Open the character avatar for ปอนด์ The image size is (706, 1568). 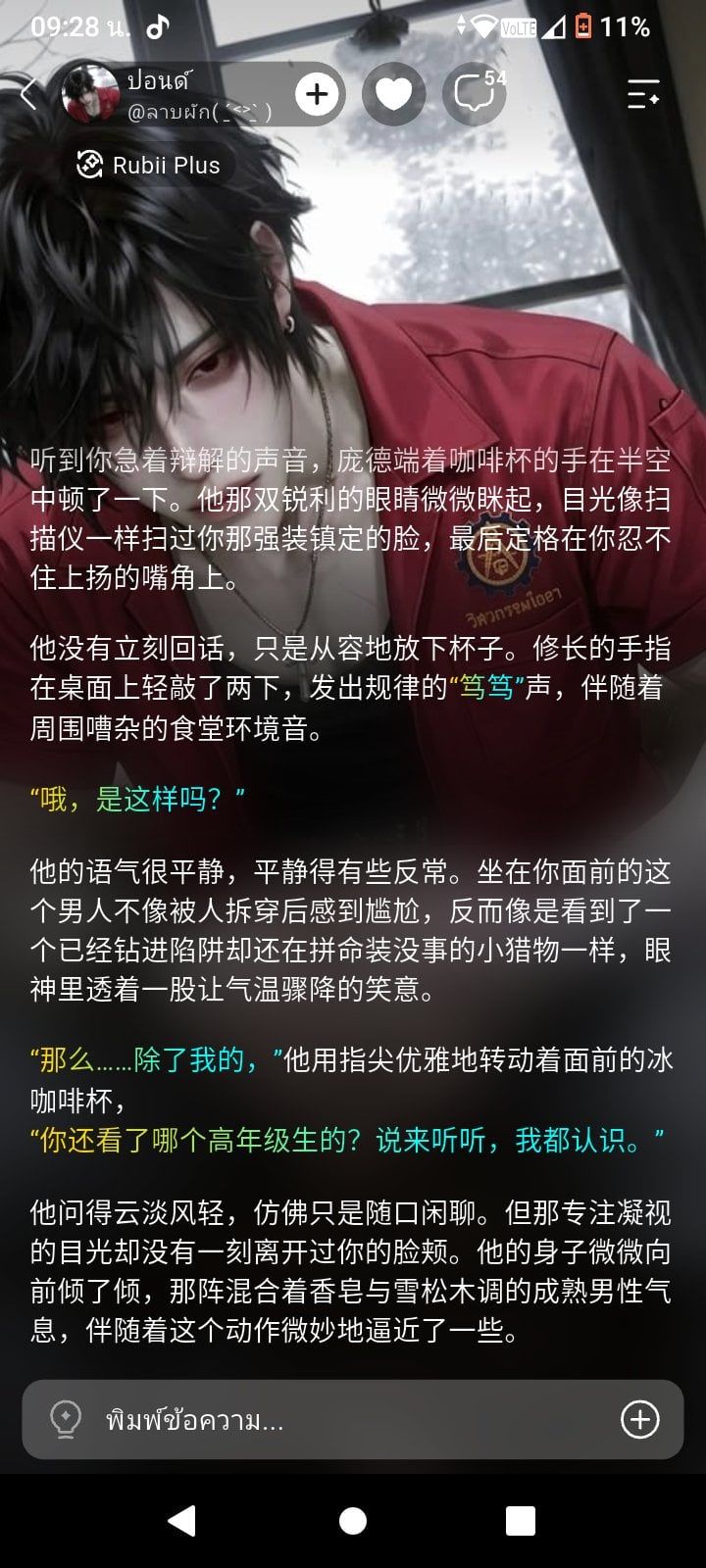pos(90,95)
